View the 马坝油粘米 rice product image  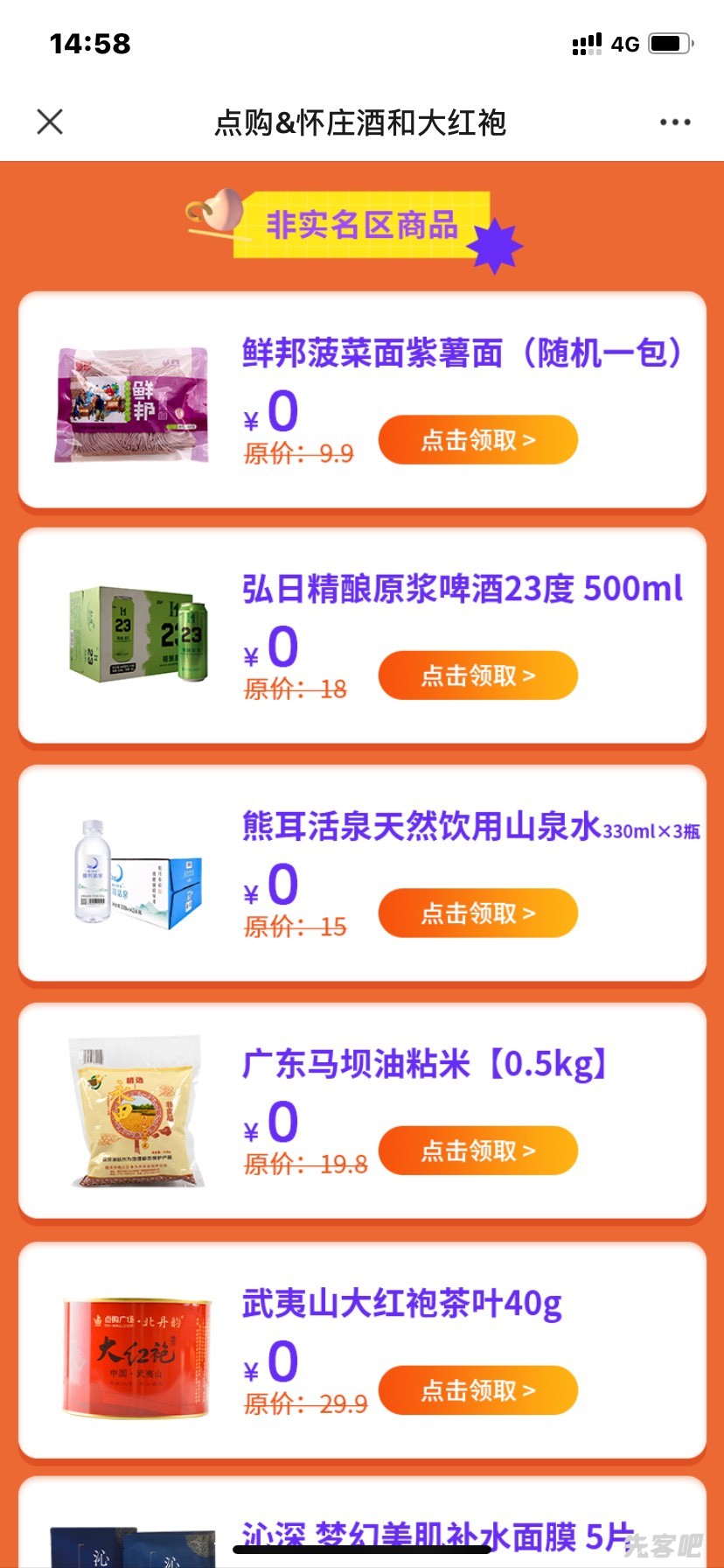click(136, 1111)
